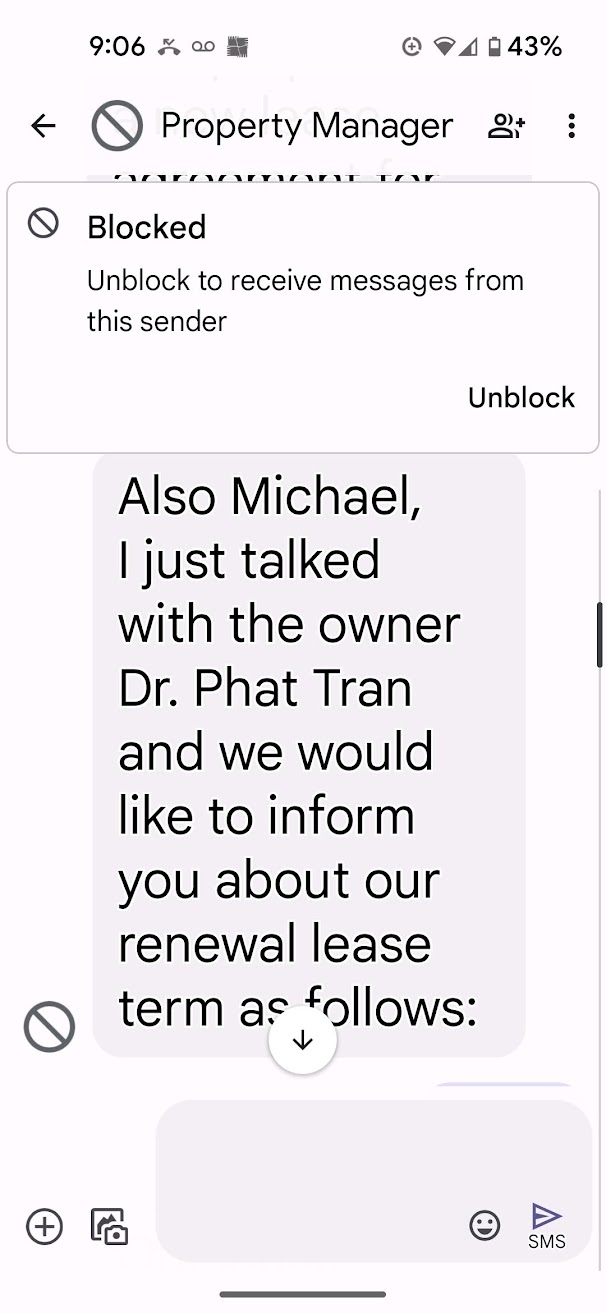Open the gallery and camera picker
606x1313 pixels.
(109, 1226)
